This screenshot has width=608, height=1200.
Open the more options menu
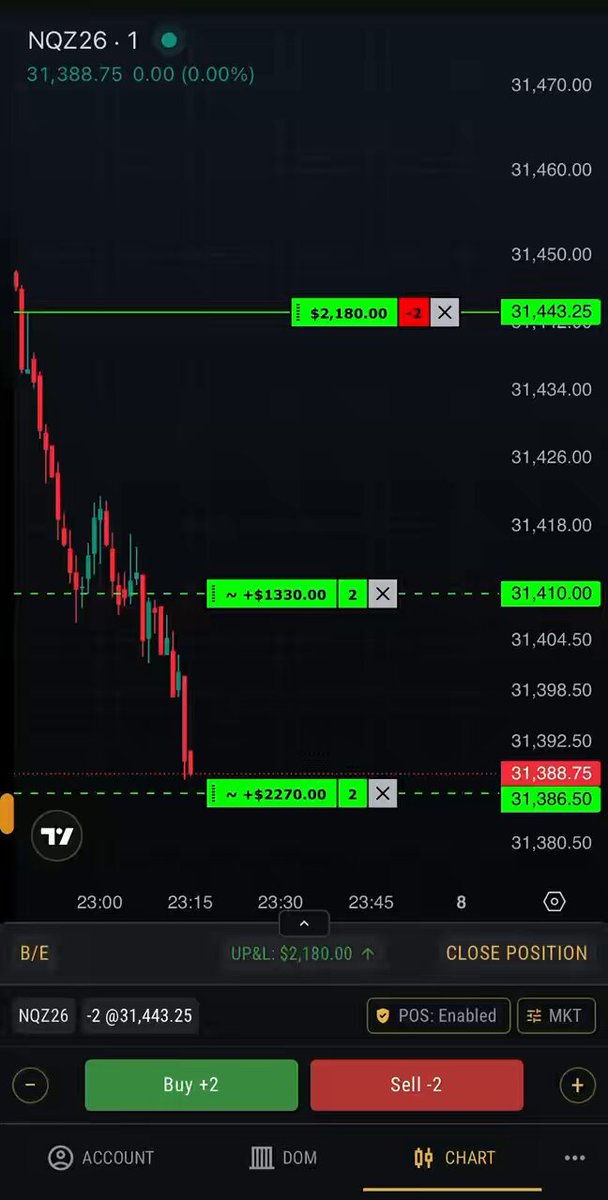click(575, 1158)
